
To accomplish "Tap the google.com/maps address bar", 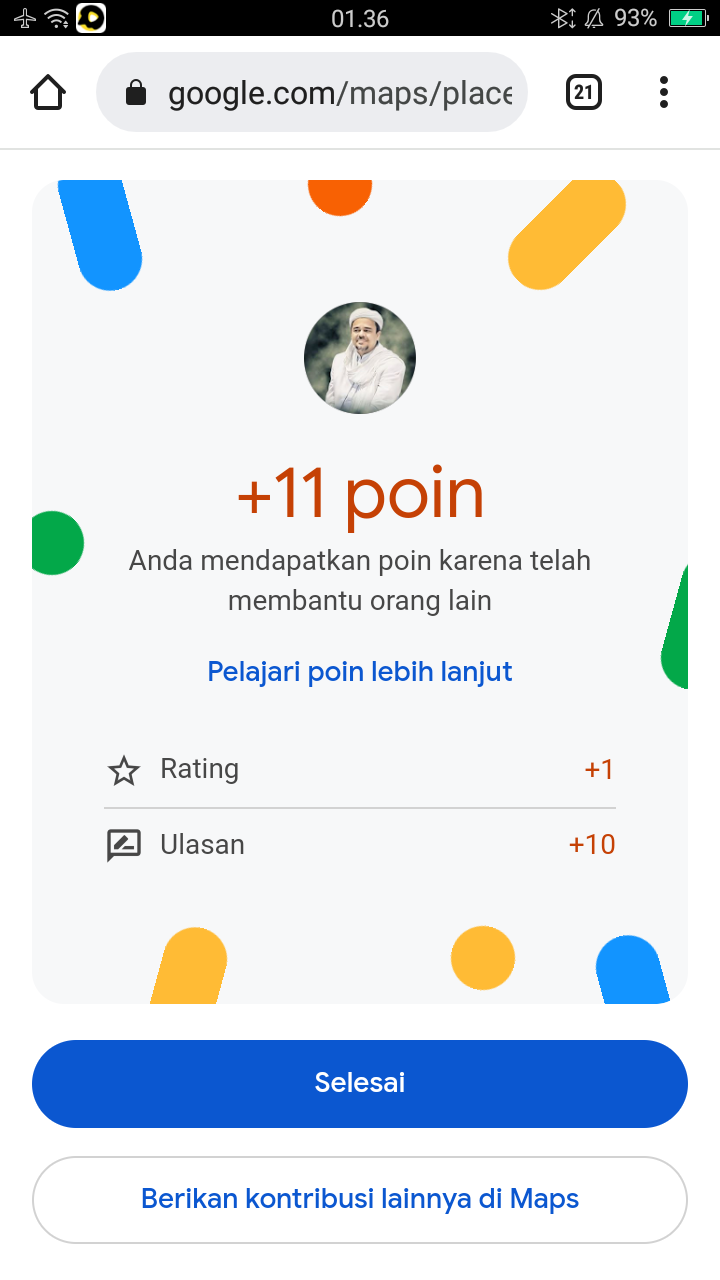I will click(311, 93).
